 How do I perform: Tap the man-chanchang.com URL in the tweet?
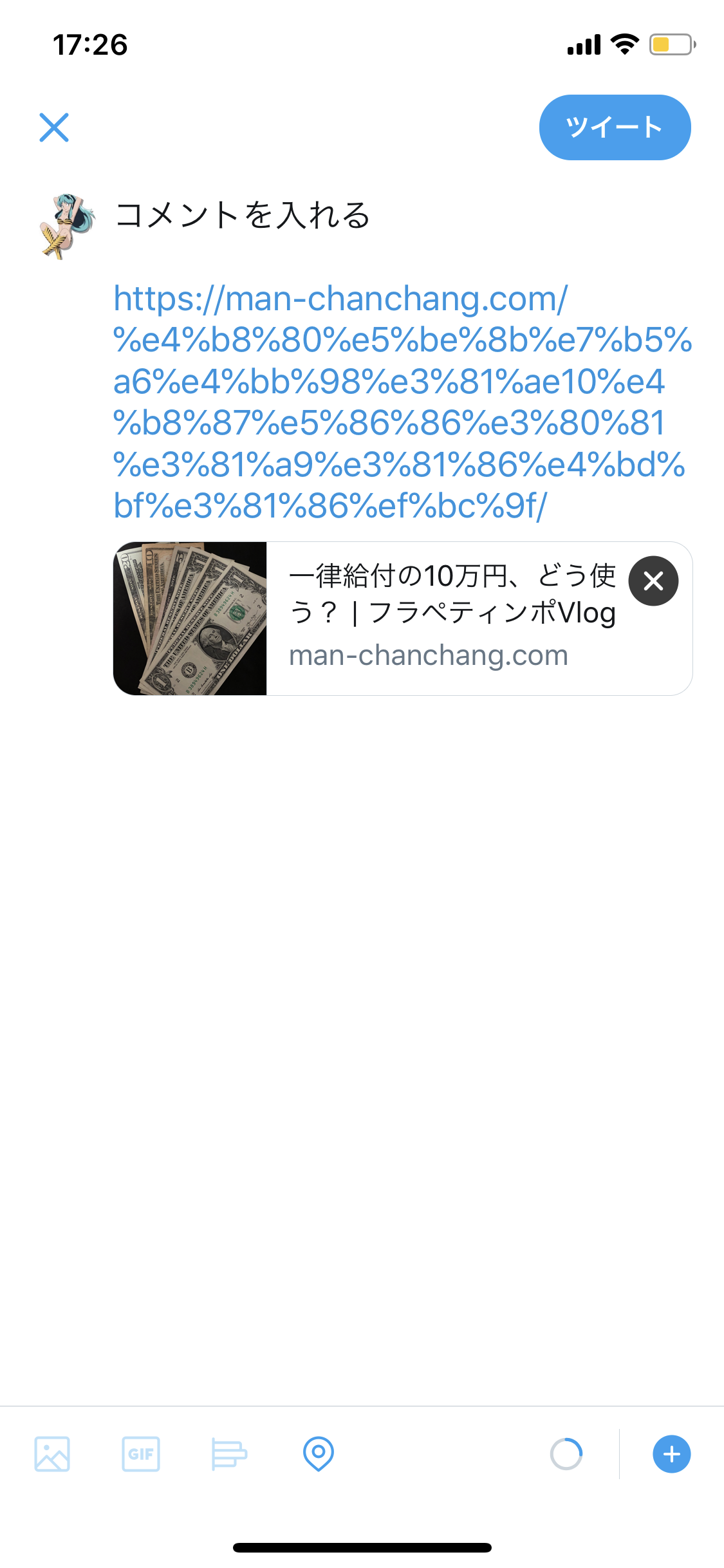tap(399, 402)
